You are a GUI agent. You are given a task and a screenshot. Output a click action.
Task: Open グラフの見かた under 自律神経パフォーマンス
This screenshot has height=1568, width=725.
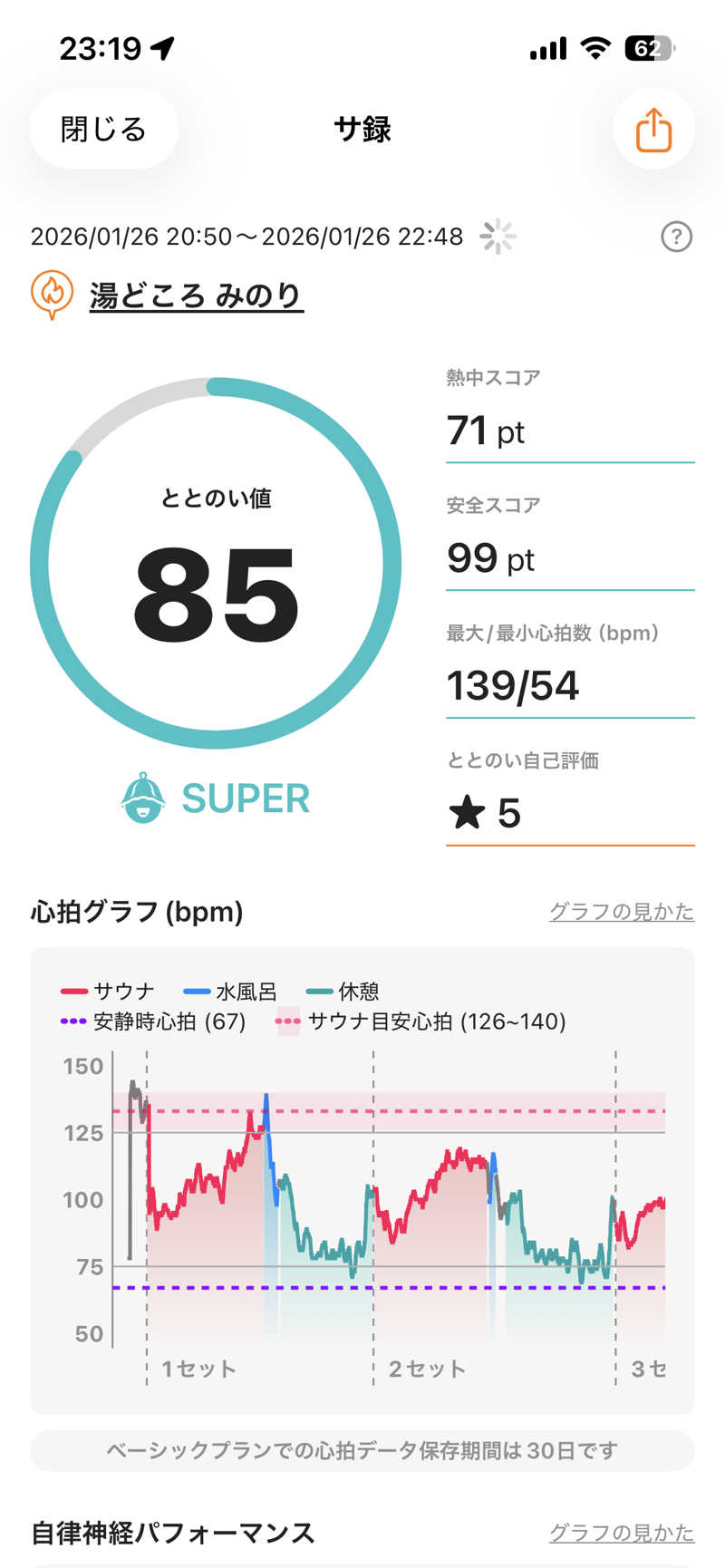(x=623, y=1533)
